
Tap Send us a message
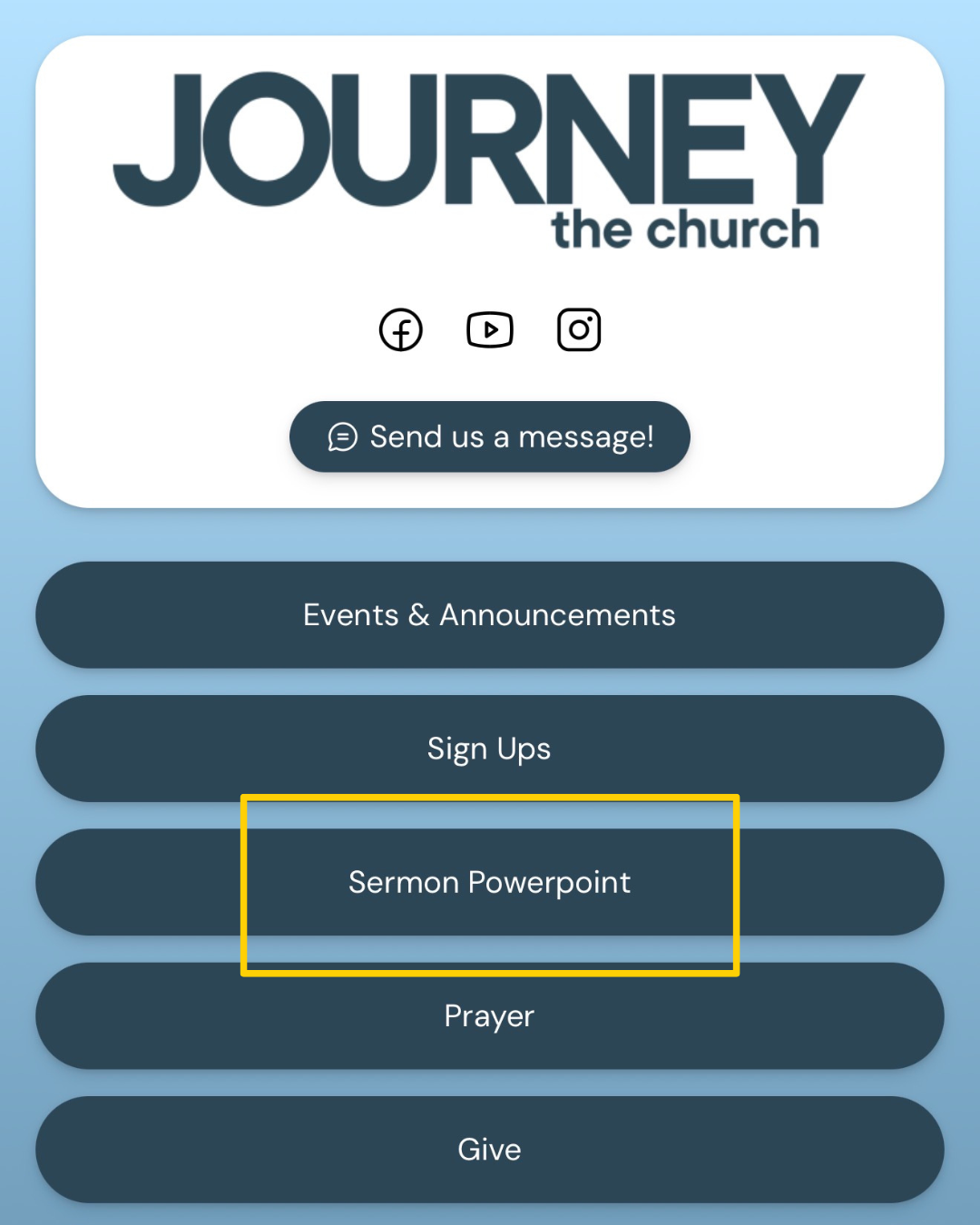coord(490,436)
